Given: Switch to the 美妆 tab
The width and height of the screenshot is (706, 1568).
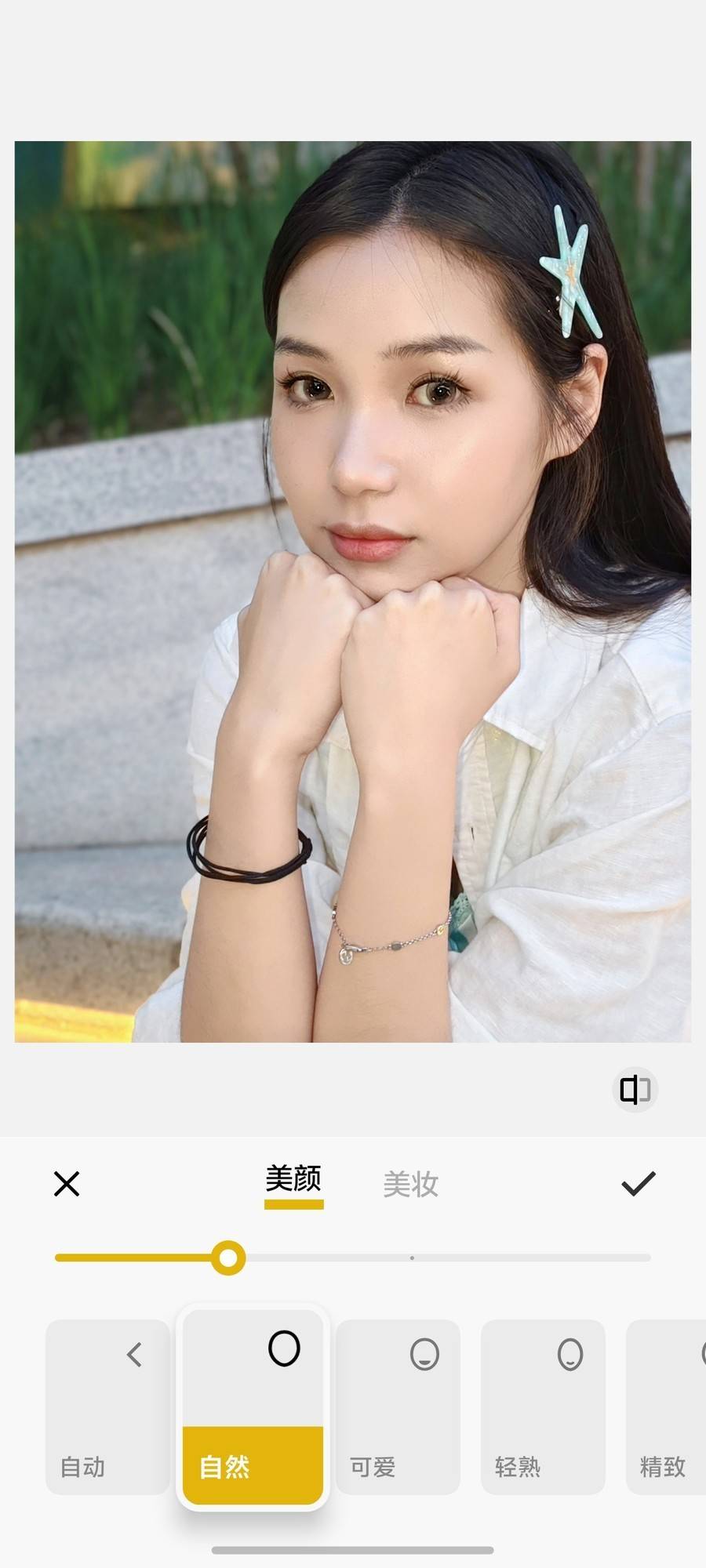Looking at the screenshot, I should tap(410, 1184).
